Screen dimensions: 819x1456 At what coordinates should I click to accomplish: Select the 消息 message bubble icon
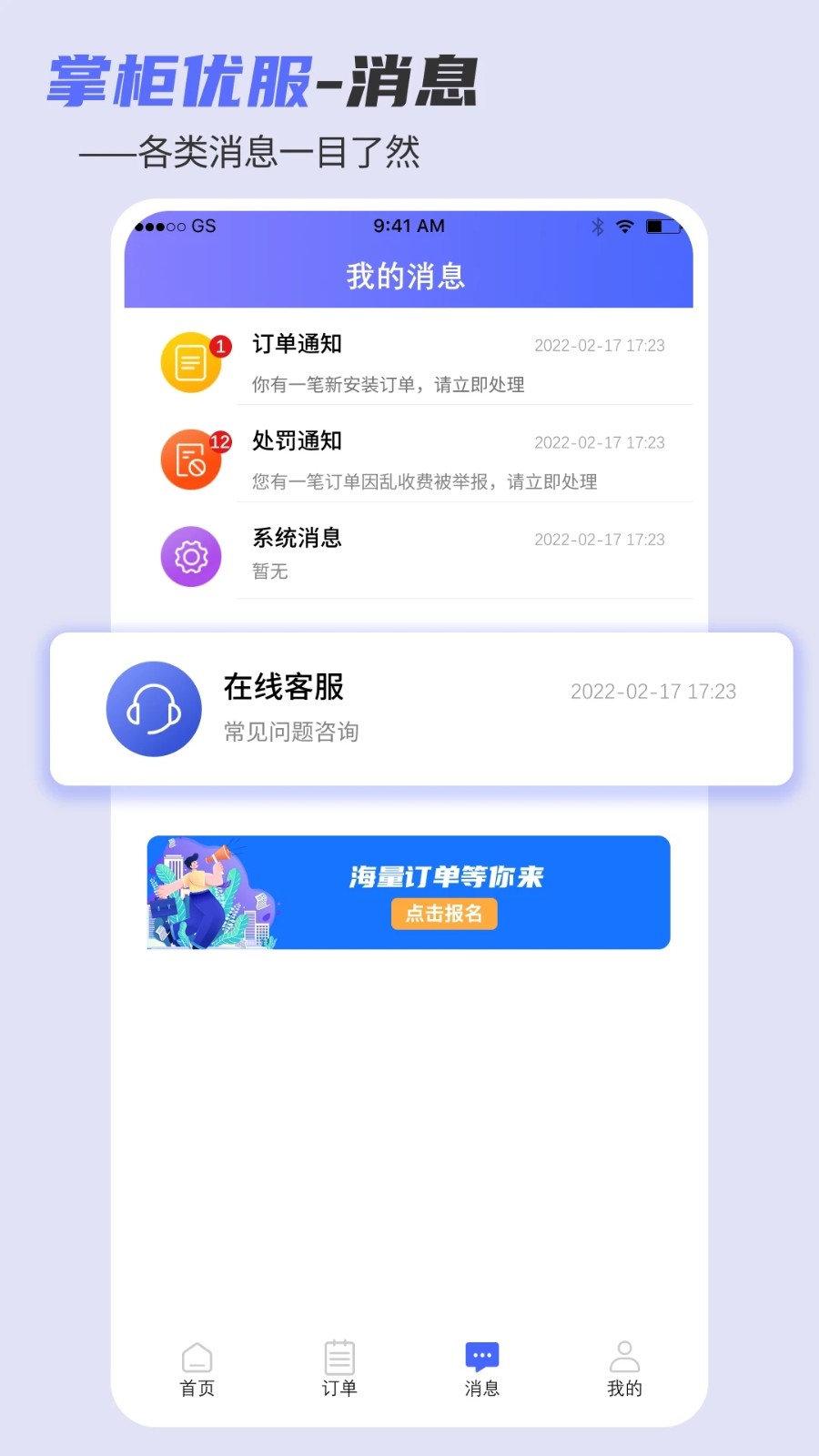481,1356
